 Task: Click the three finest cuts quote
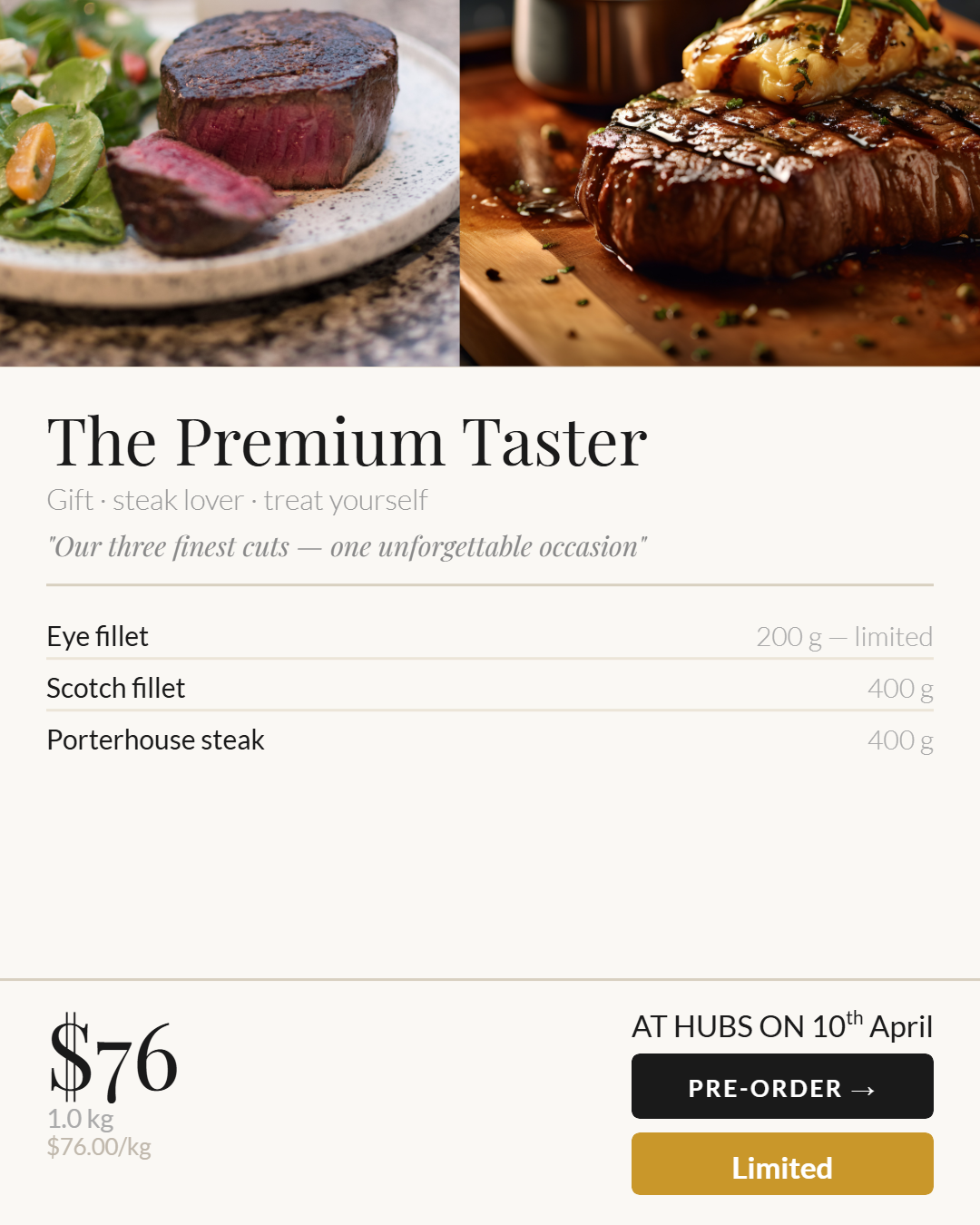click(x=348, y=546)
